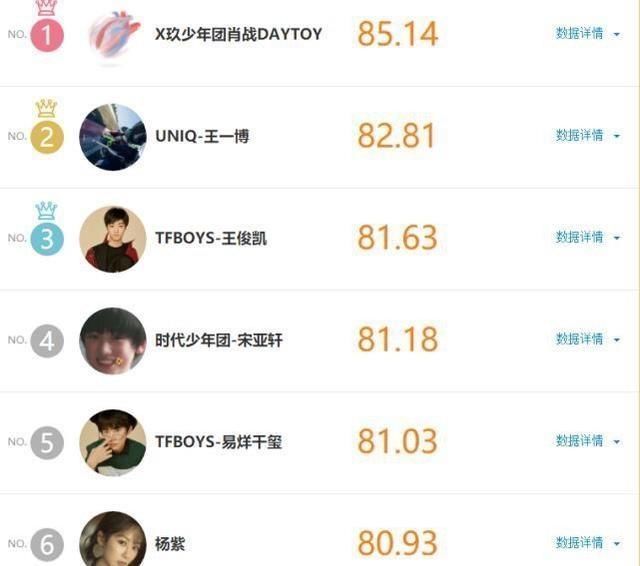640x566 pixels.
Task: Open the UNIQ-王一博 ranking entry
Action: tap(202, 136)
